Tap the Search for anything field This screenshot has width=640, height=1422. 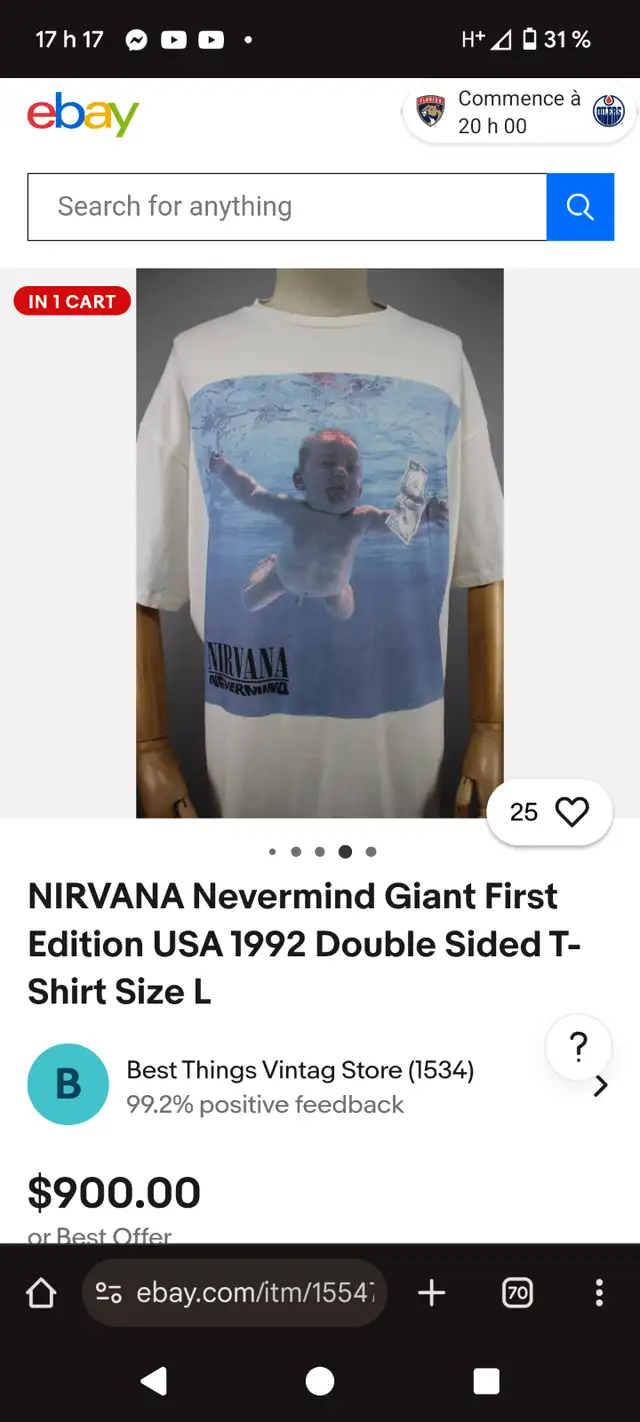[287, 207]
